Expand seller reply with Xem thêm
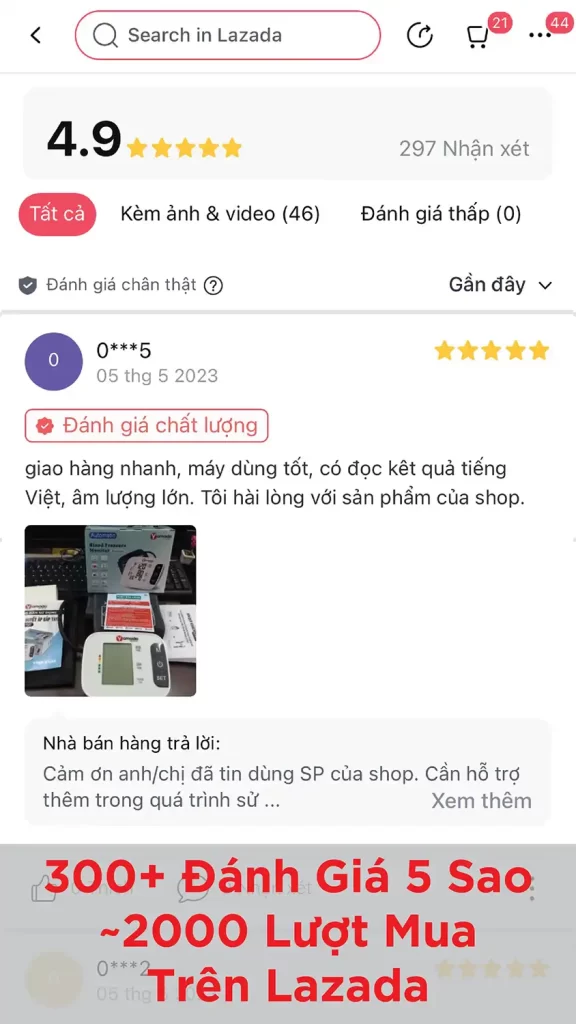The height and width of the screenshot is (1024, 576). tap(481, 801)
